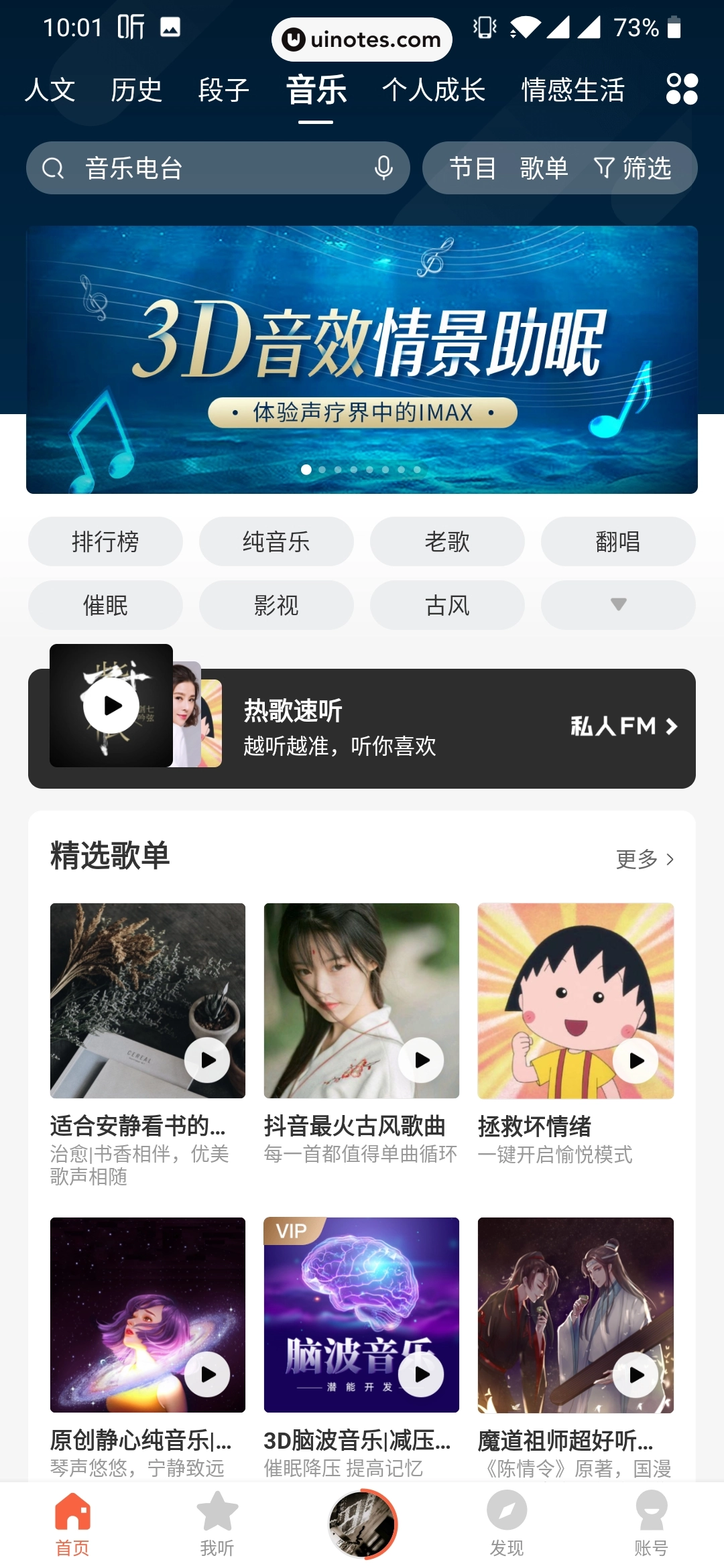
Task: Tap the compass 发现 icon in bottom bar
Action: pos(506,1508)
